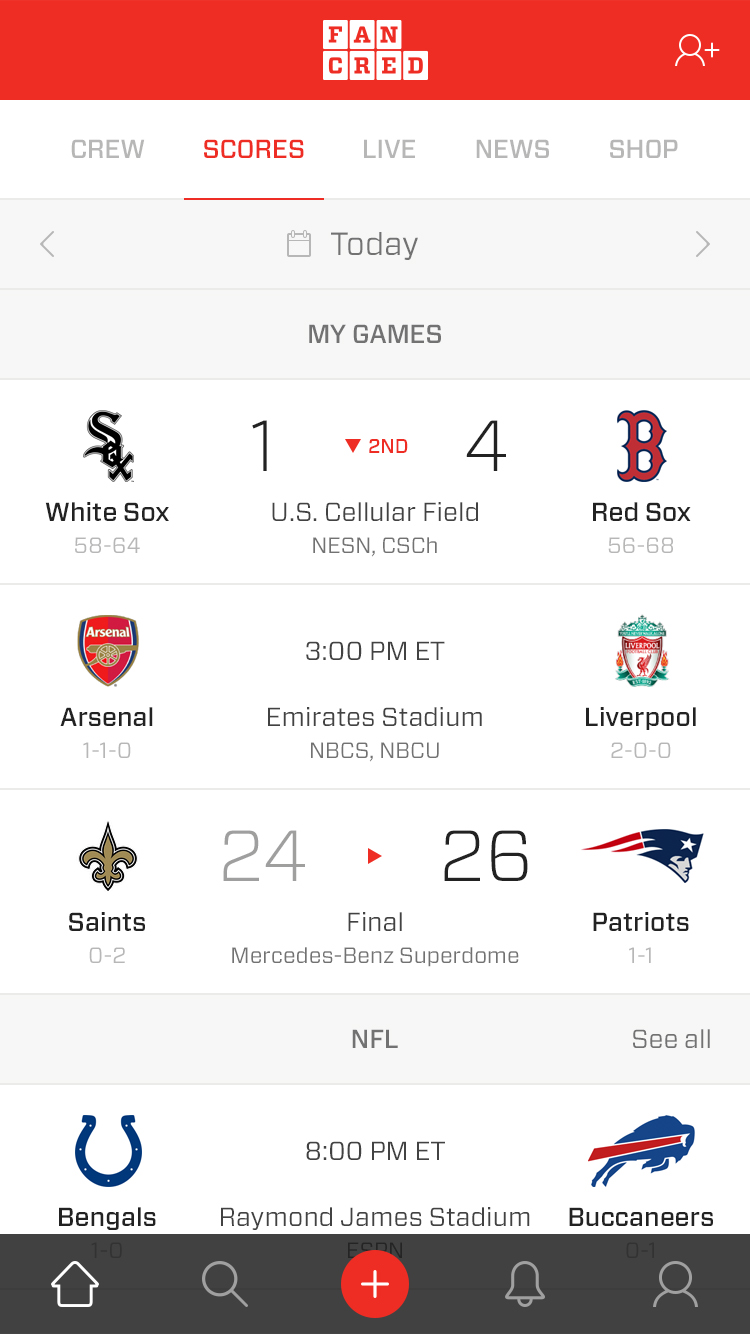Open the Shop tab
Viewport: 750px width, 1334px height.
[643, 149]
